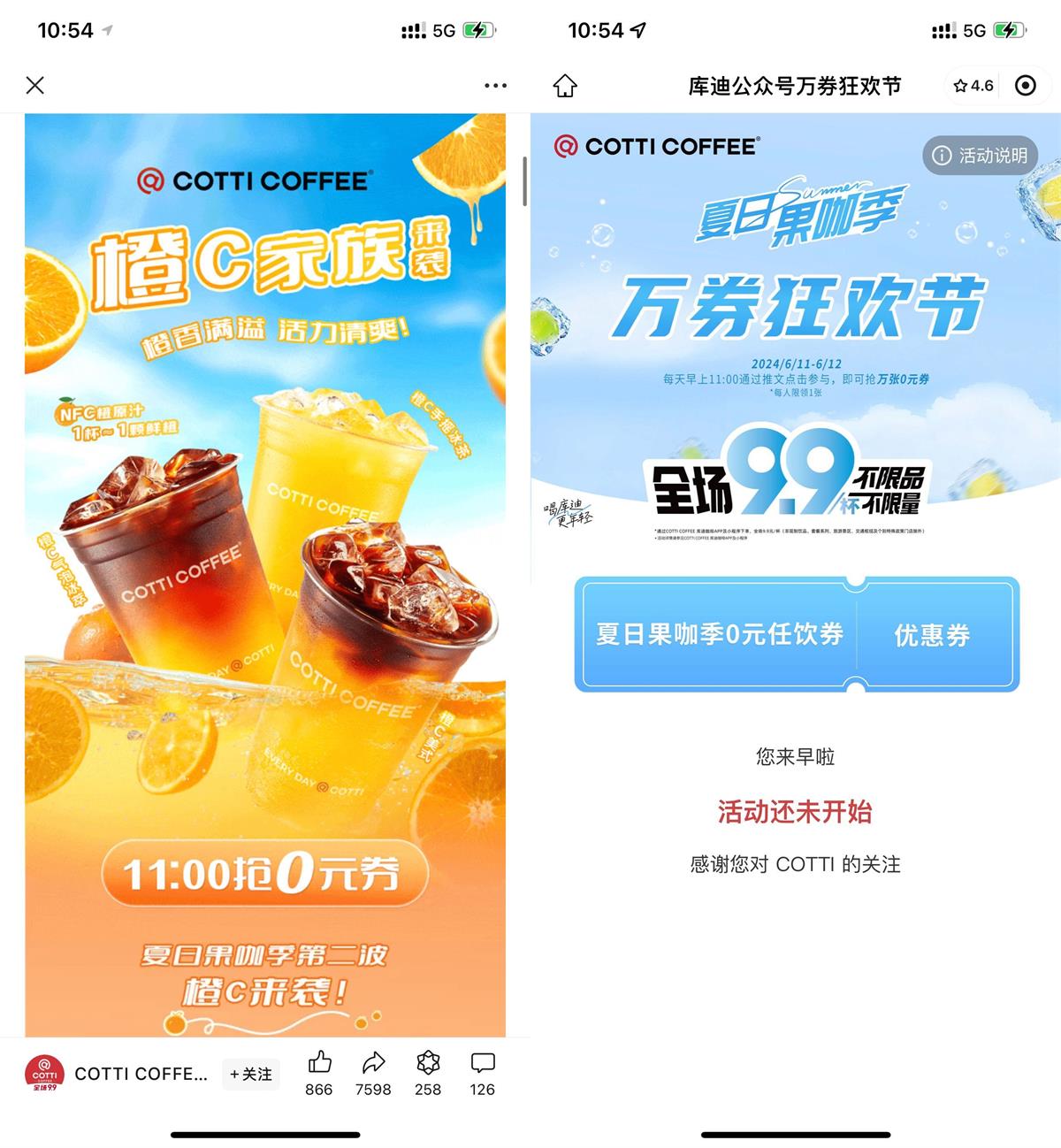Like the article with thumbs-up icon
The image size is (1061, 1148).
pyautogui.click(x=319, y=1072)
